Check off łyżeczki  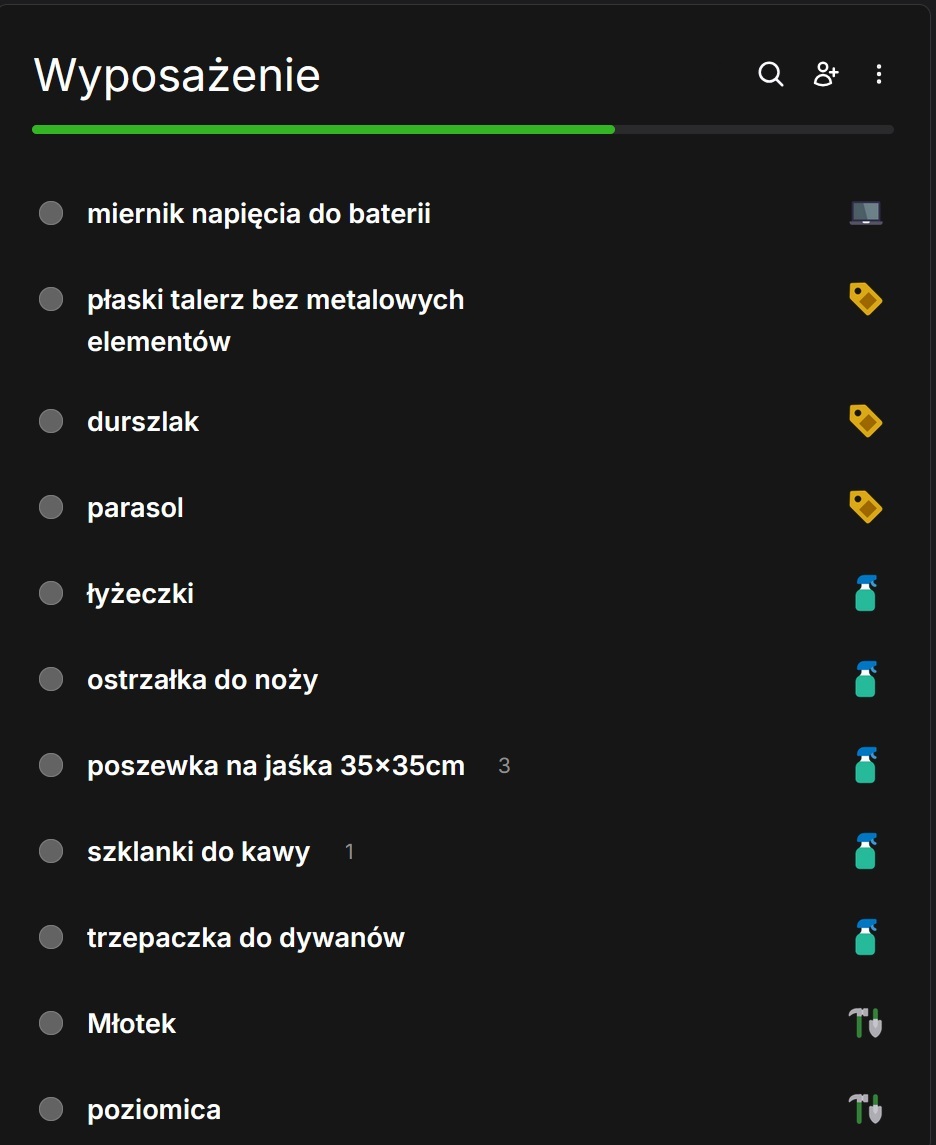coord(51,594)
